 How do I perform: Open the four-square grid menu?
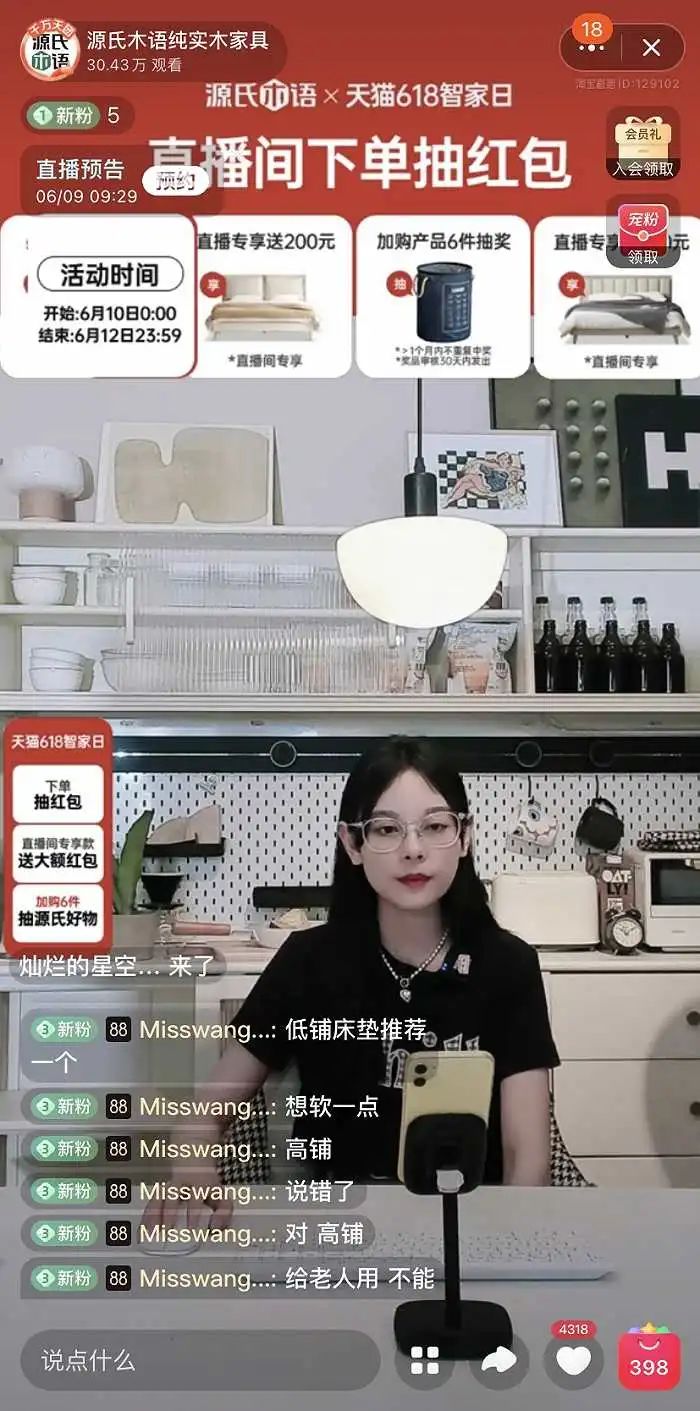[x=425, y=1360]
